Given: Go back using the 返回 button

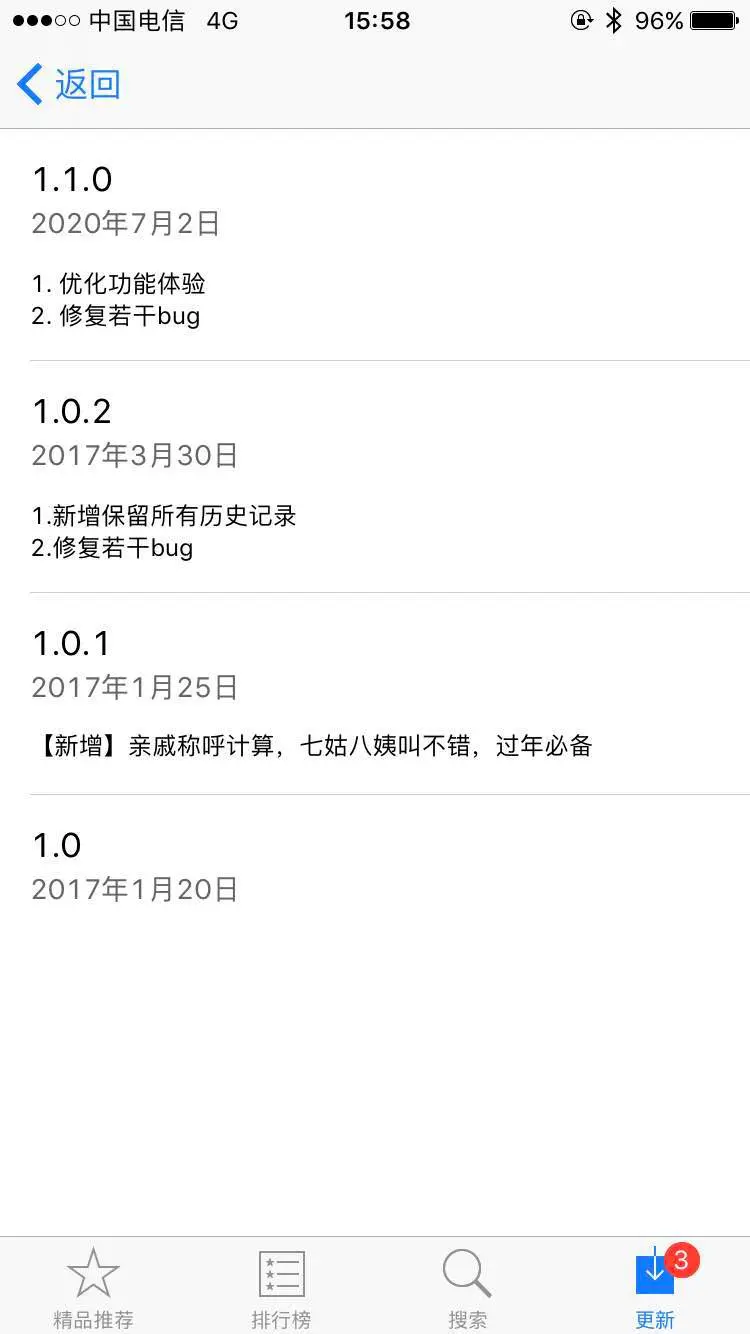Looking at the screenshot, I should [68, 84].
